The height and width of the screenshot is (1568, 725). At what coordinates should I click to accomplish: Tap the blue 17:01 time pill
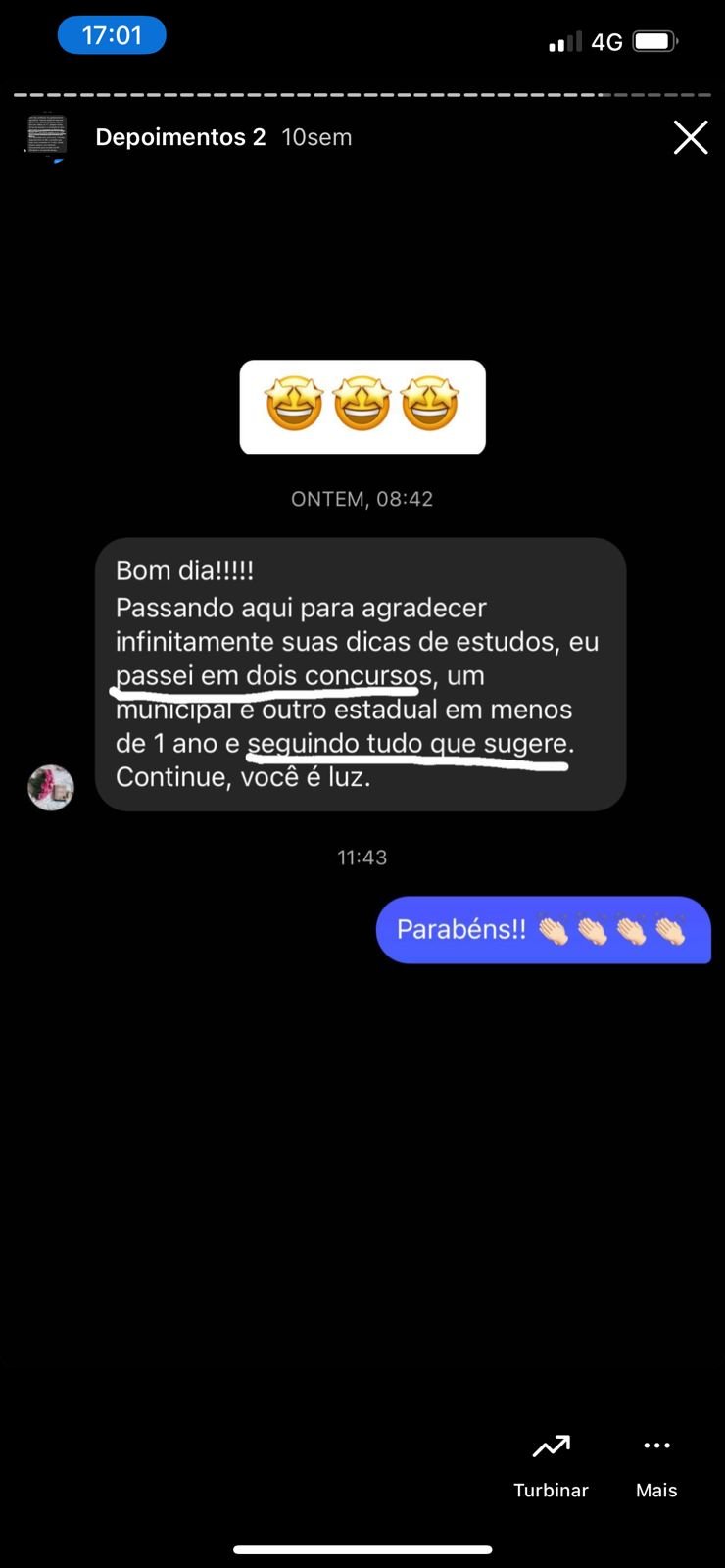tap(112, 33)
